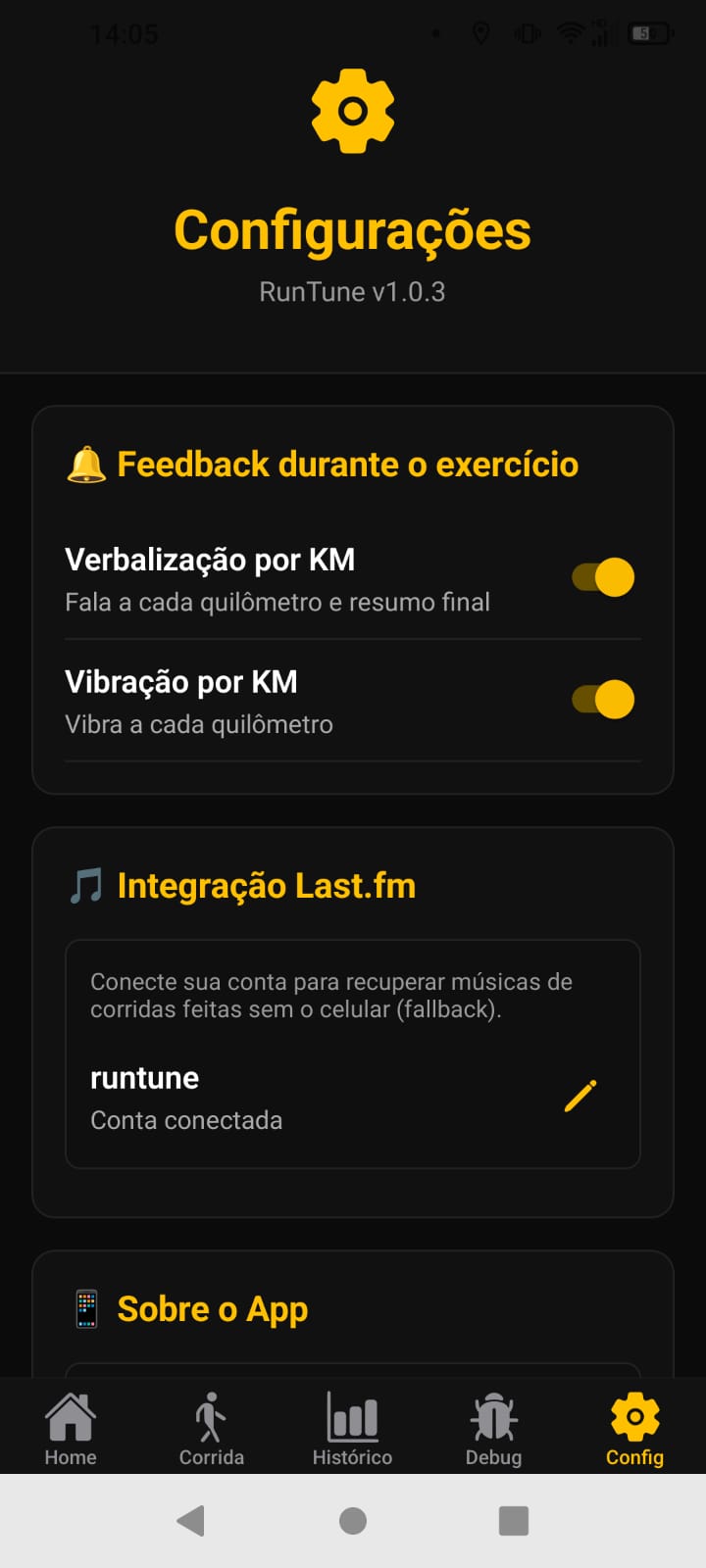Tap the large gear icon above Configurações
Image resolution: width=706 pixels, height=1568 pixels.
(353, 111)
